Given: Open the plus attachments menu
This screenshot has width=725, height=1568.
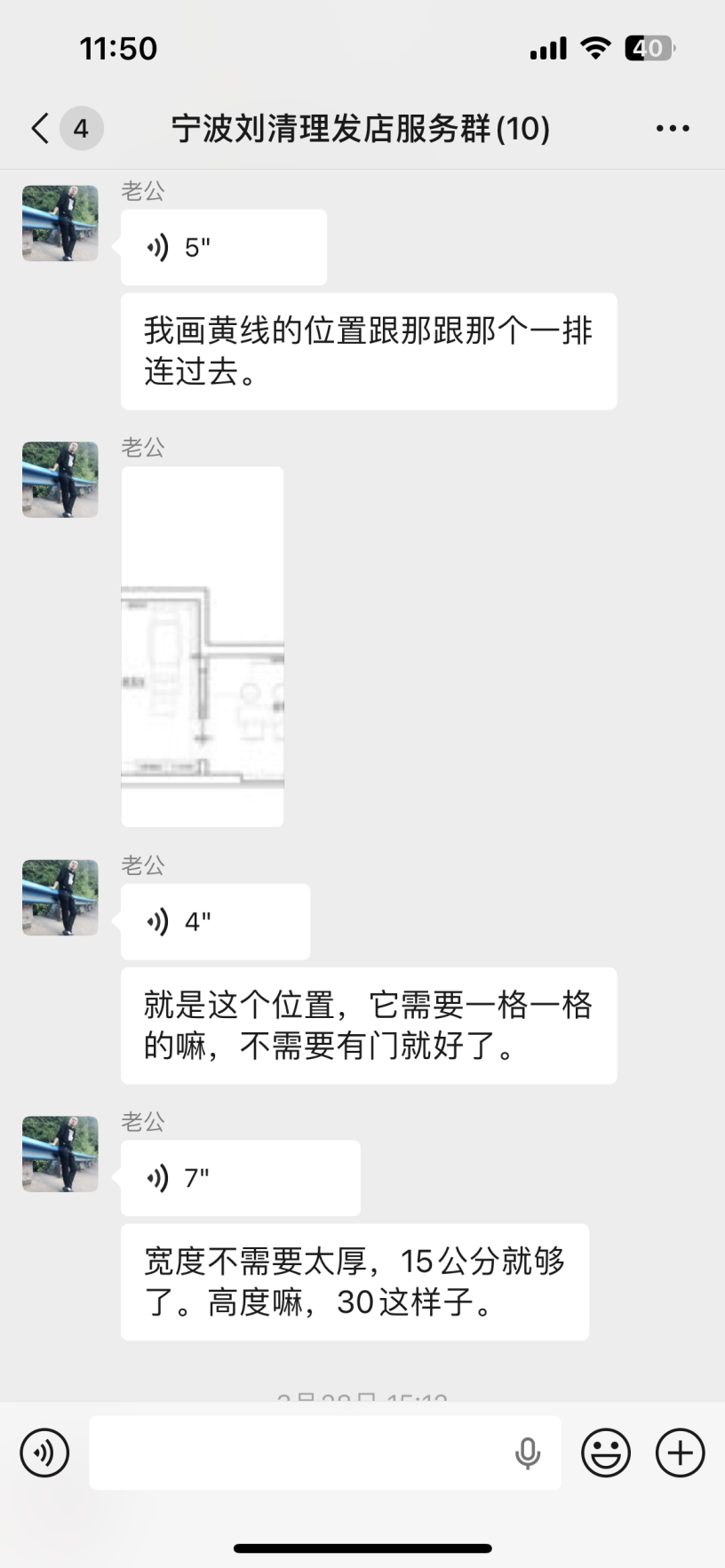Looking at the screenshot, I should pyautogui.click(x=680, y=1453).
